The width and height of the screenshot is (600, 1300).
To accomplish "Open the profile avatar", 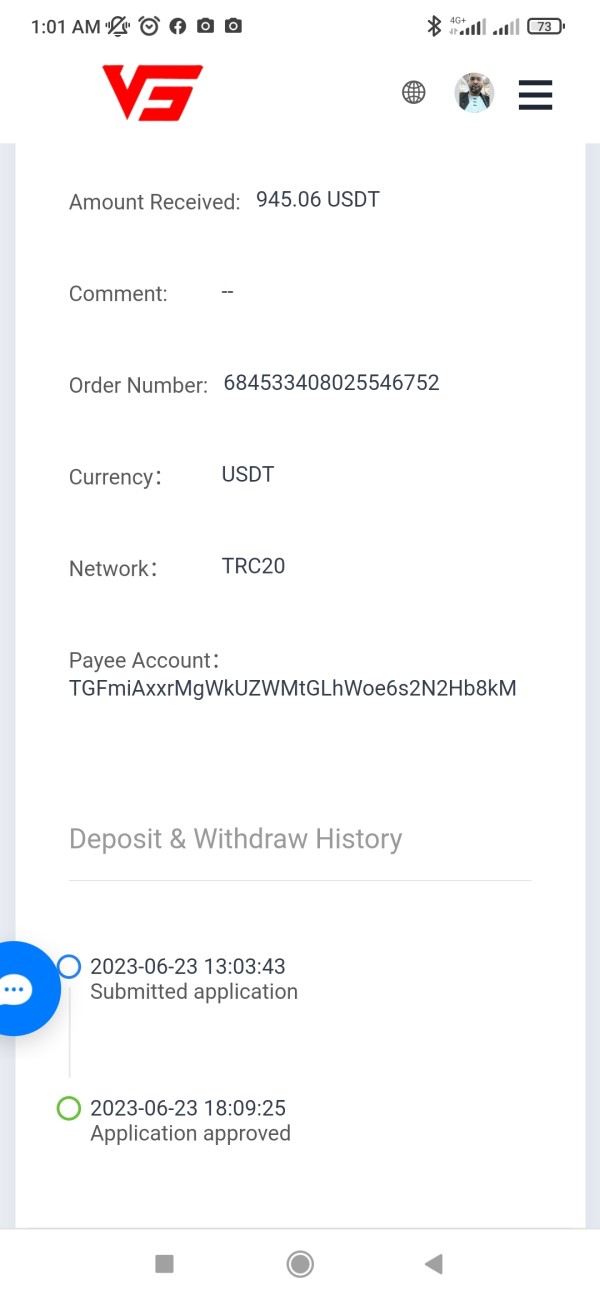I will pos(474,93).
